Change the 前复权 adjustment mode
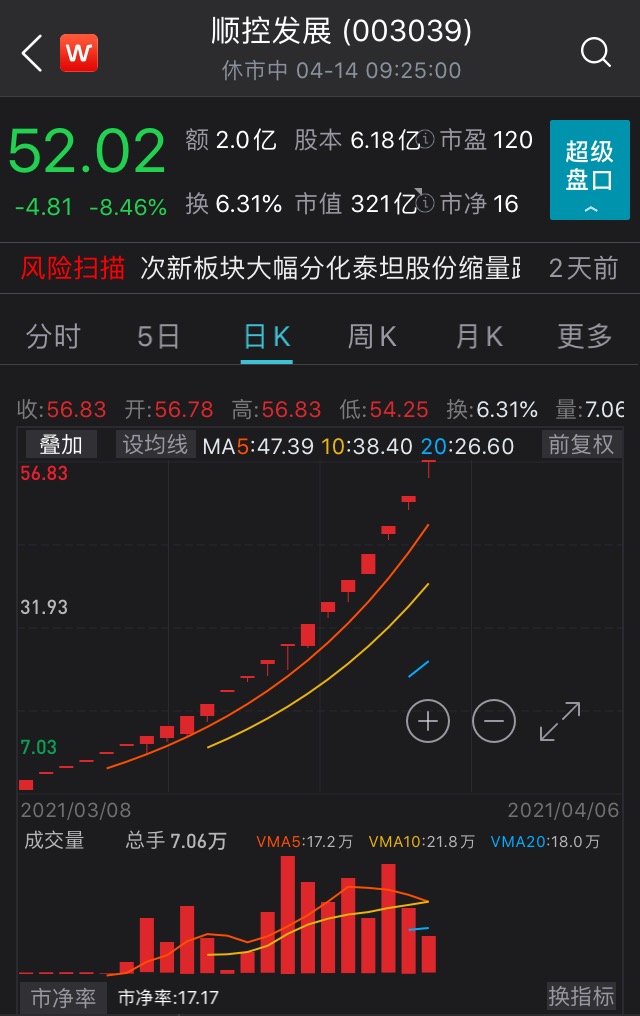 click(581, 444)
